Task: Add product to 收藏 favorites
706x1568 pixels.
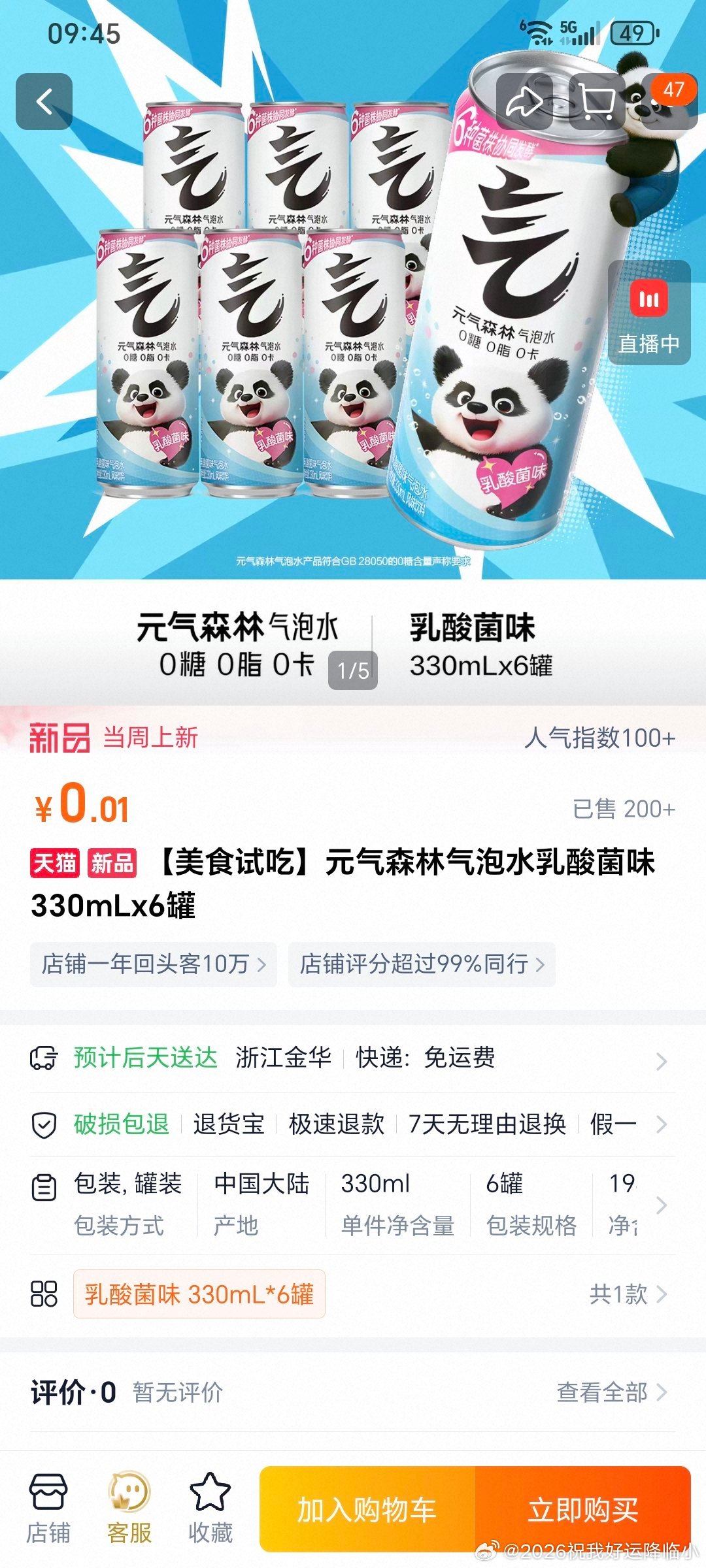Action: pos(210,1508)
